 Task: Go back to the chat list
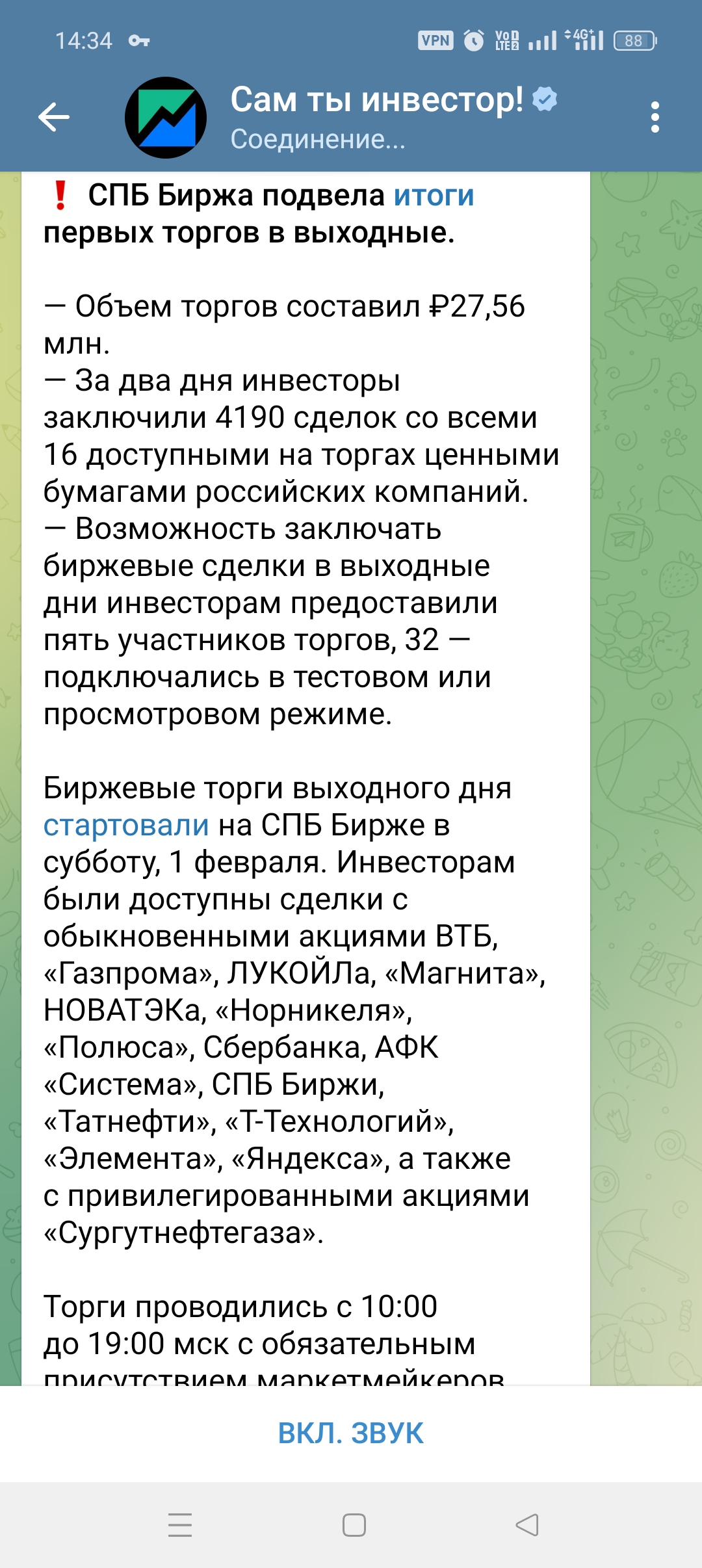(x=54, y=118)
